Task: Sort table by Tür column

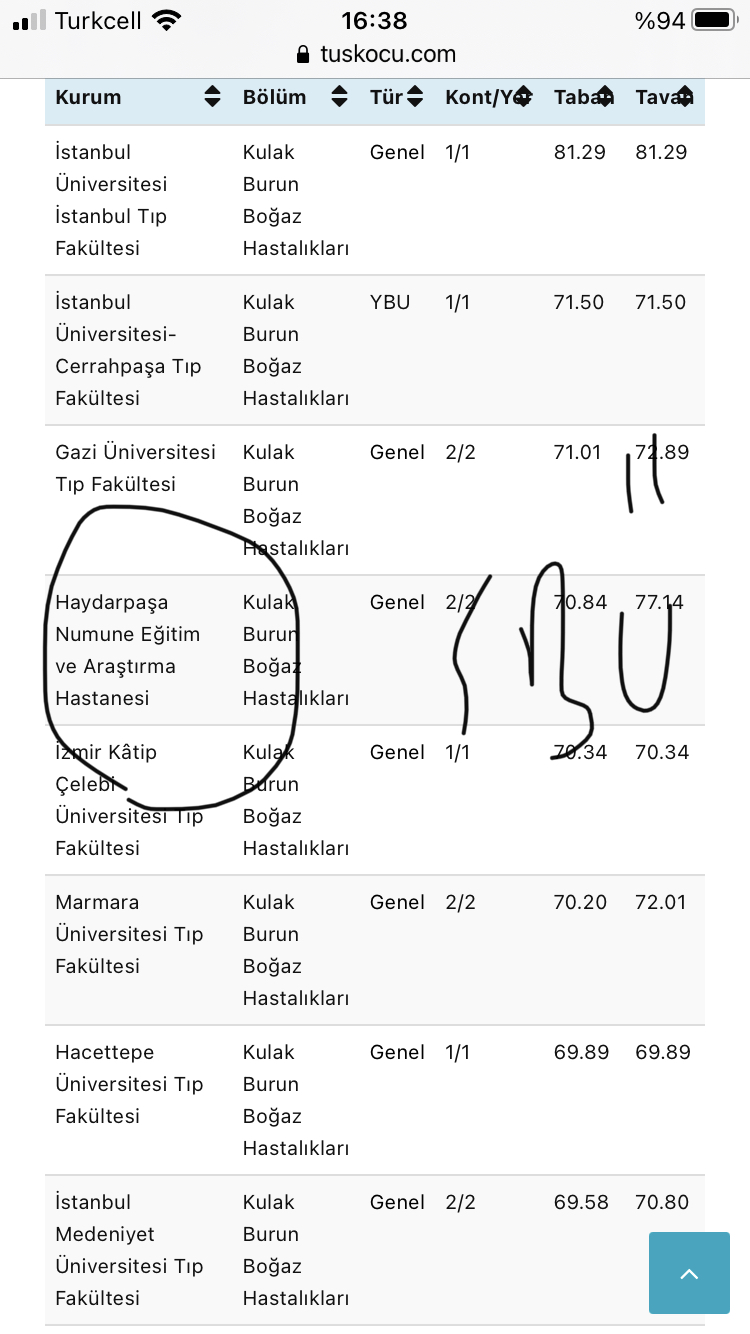Action: 397,98
